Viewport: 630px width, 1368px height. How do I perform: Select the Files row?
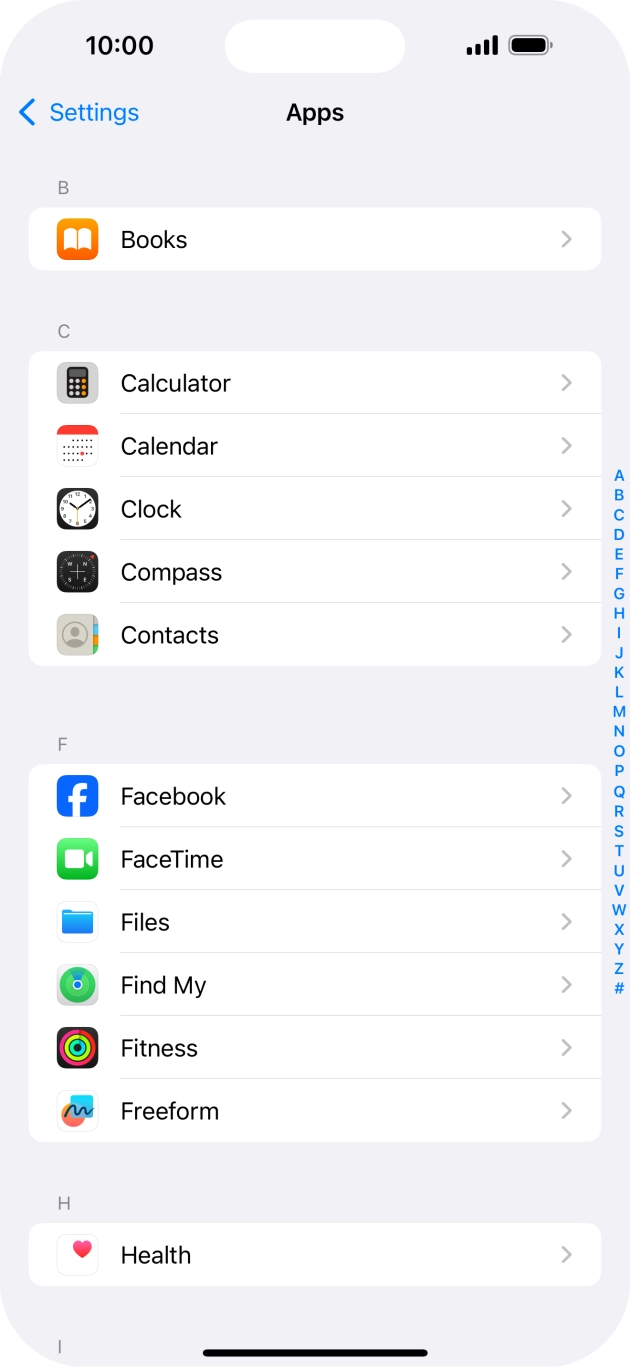(x=315, y=922)
